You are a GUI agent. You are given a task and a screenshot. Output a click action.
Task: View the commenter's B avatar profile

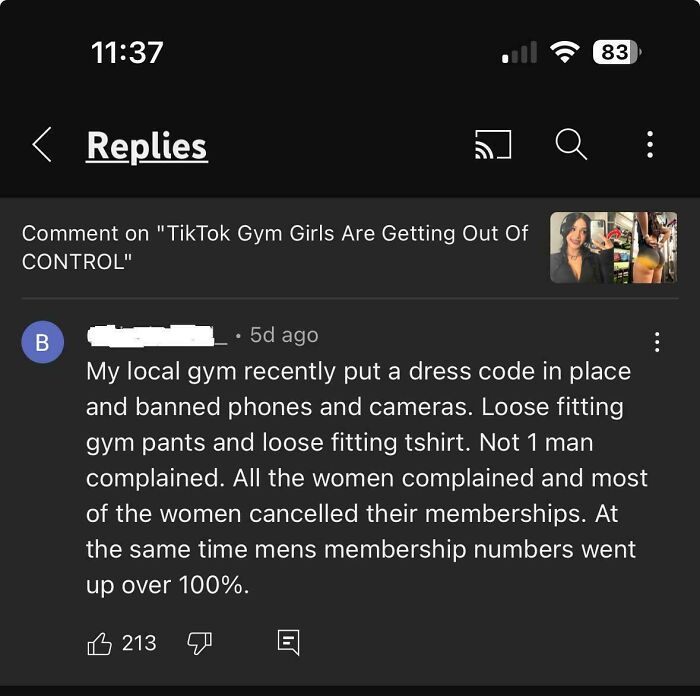[x=42, y=342]
